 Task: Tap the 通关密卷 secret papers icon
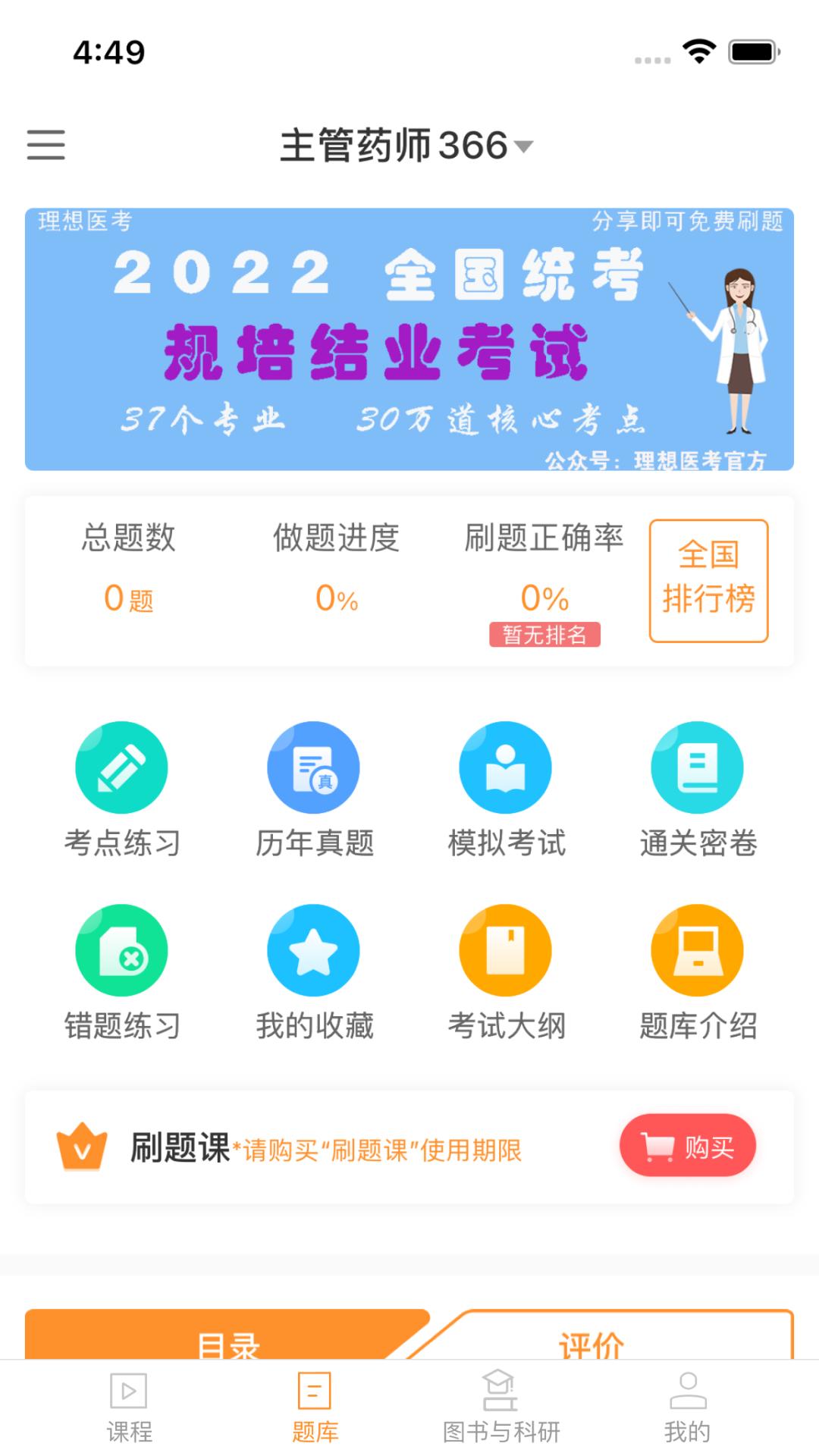click(x=698, y=766)
